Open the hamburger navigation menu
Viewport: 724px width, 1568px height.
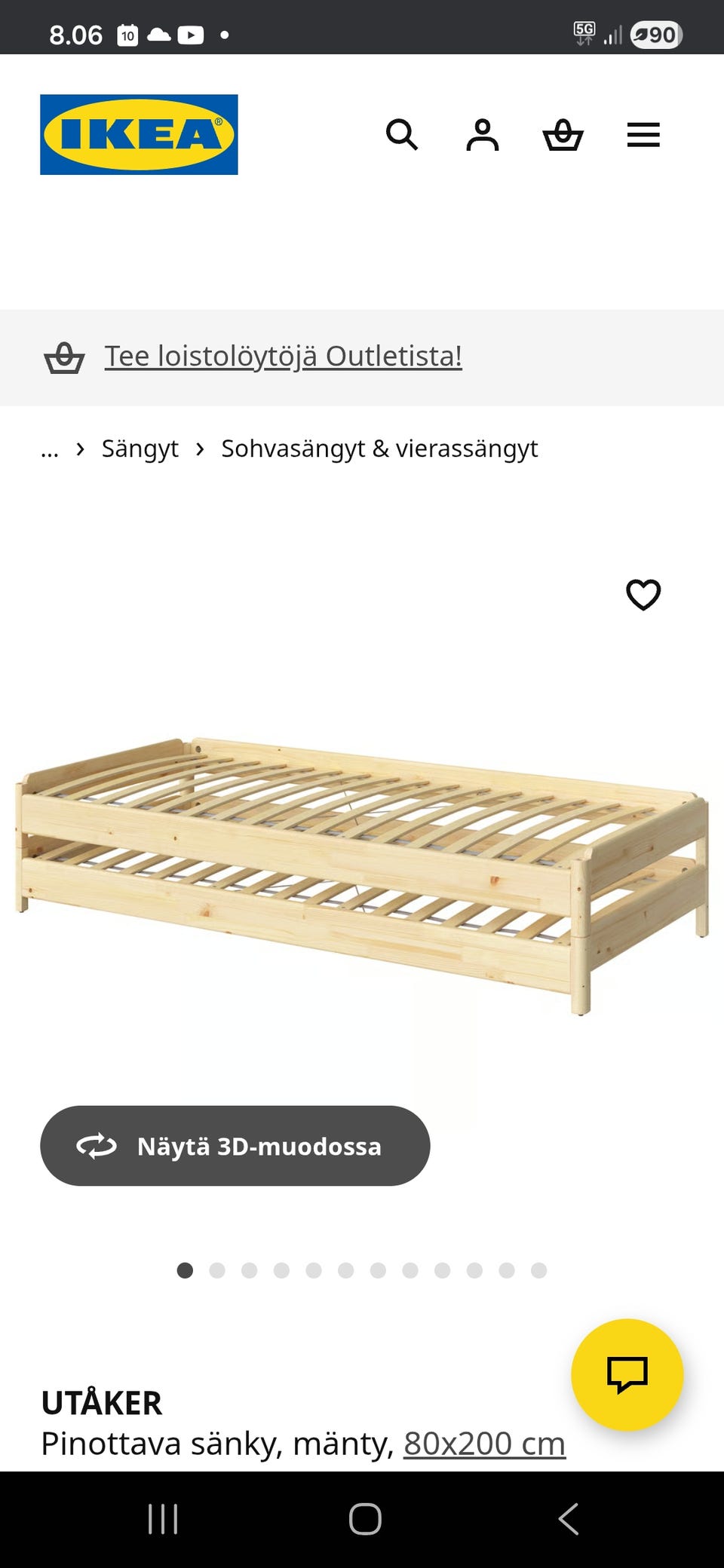click(x=643, y=135)
